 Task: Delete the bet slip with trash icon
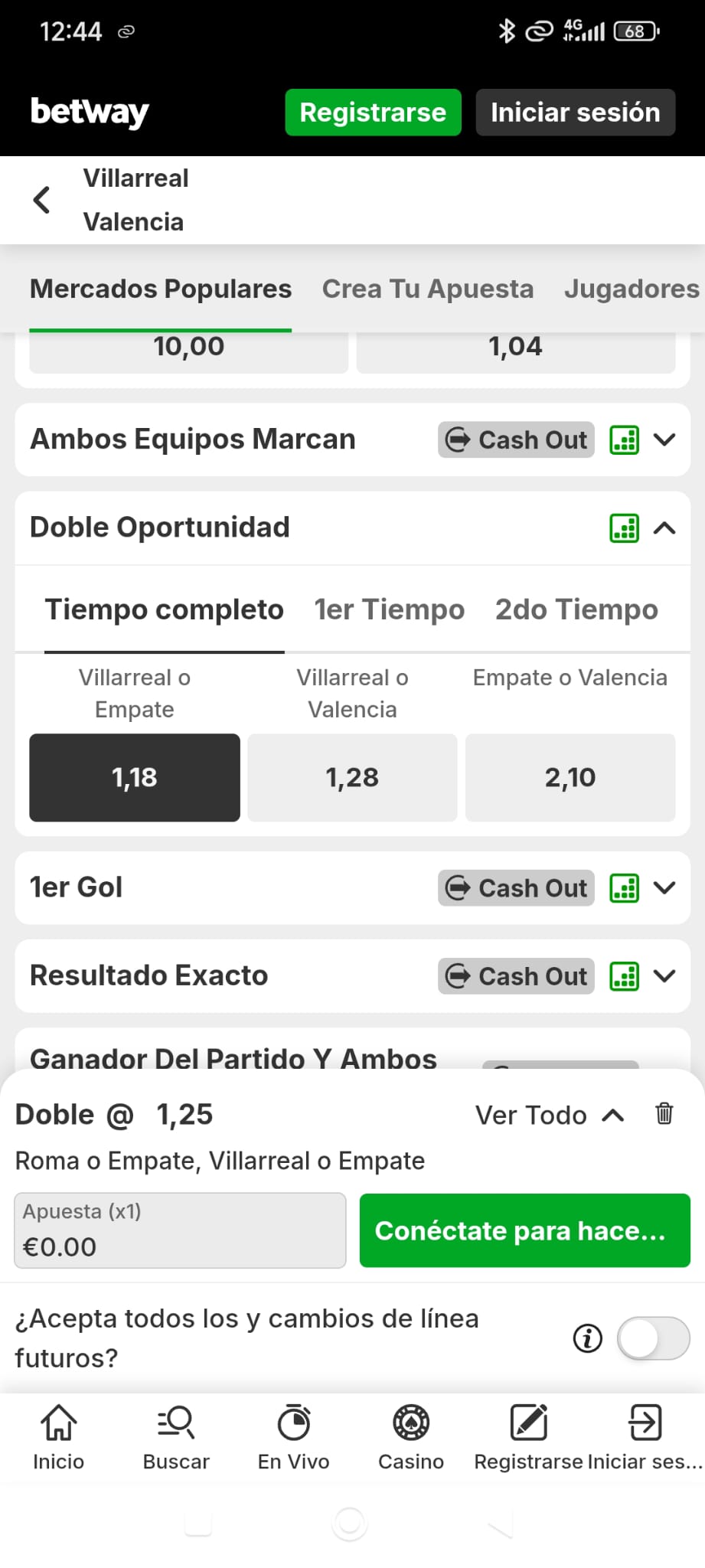pyautogui.click(x=664, y=1113)
